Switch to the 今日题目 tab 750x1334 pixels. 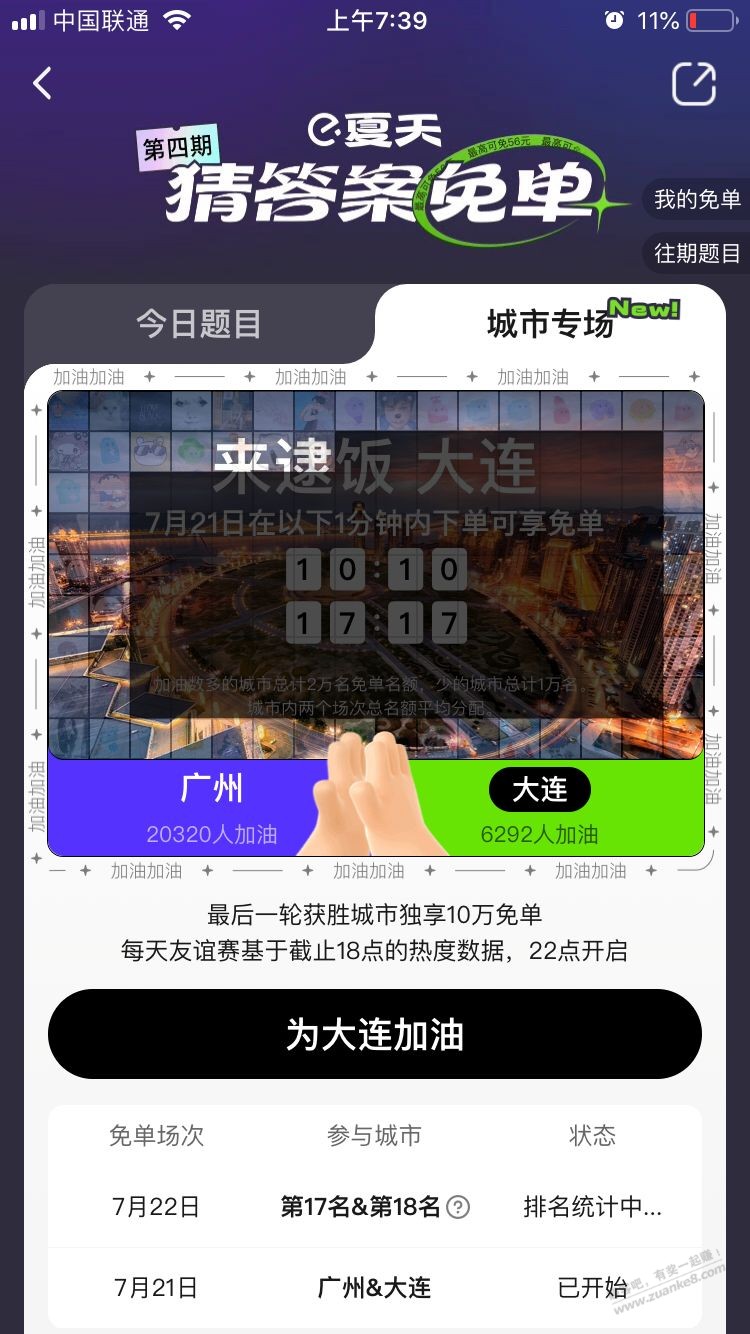199,323
